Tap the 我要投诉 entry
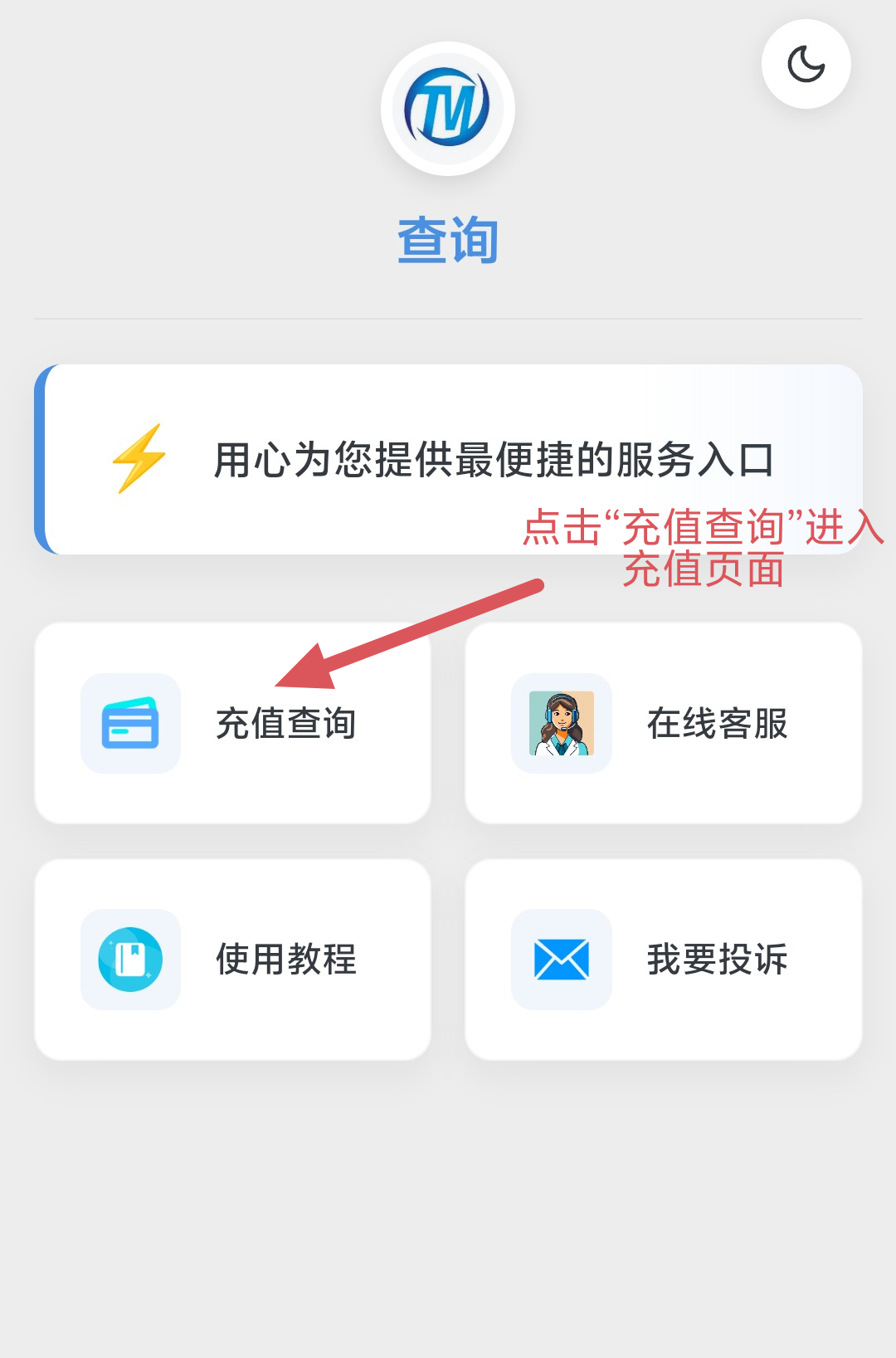The width and height of the screenshot is (896, 1358). 664,958
